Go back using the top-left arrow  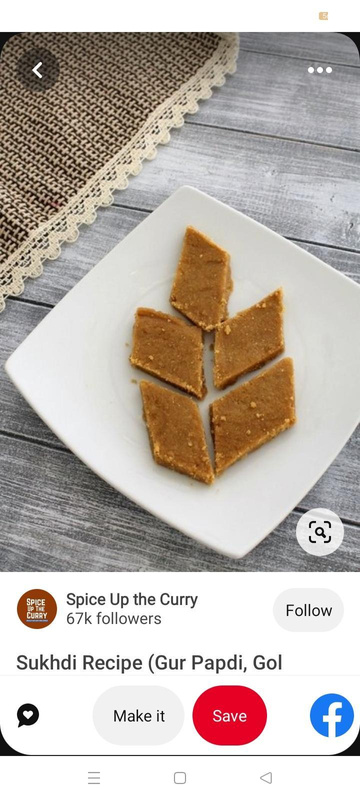point(37,70)
